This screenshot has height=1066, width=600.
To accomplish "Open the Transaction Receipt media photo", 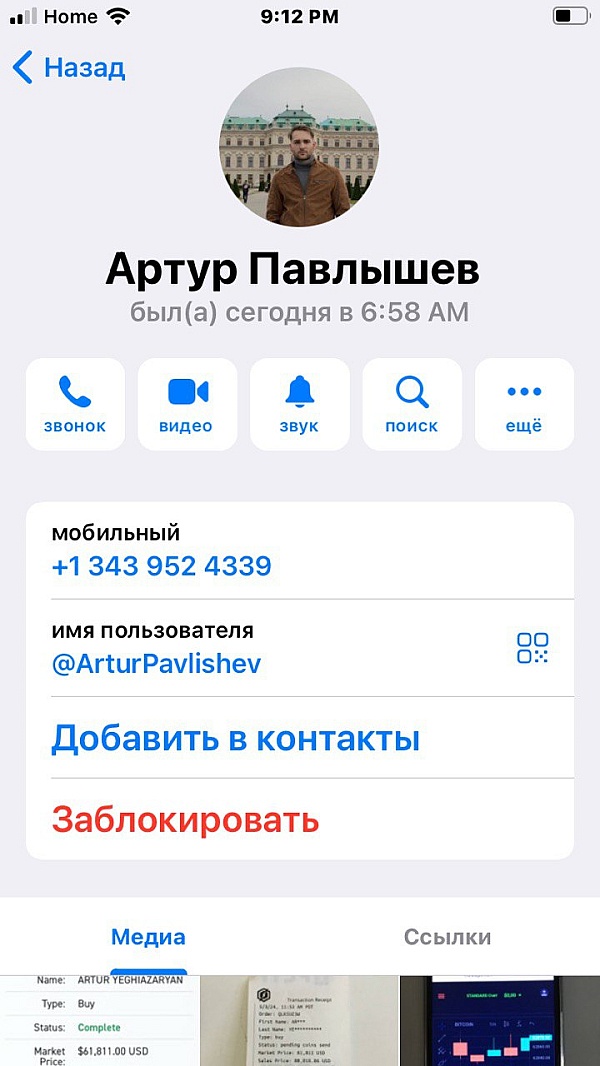I will pyautogui.click(x=299, y=1021).
